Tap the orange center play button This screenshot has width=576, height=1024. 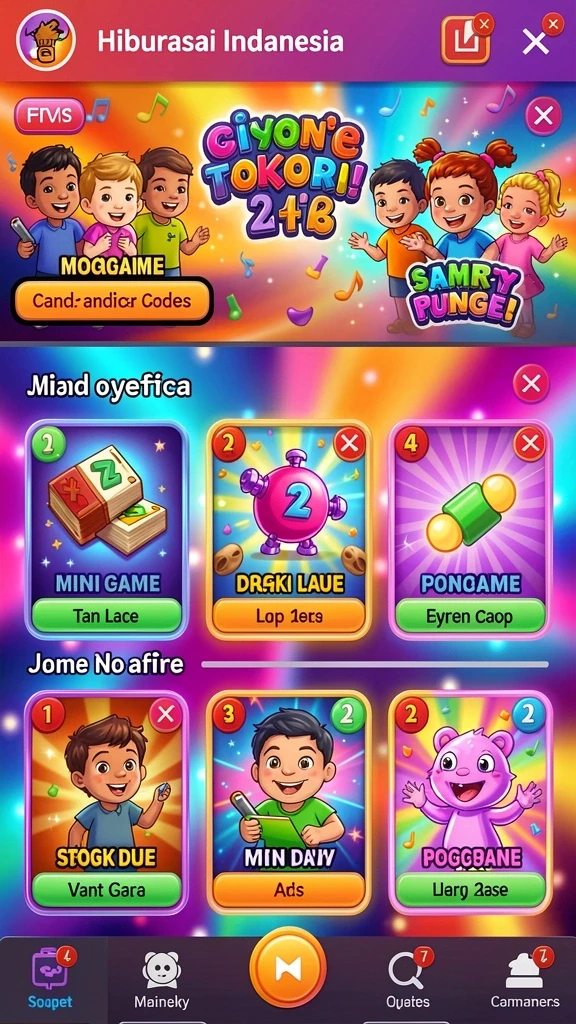tap(288, 968)
